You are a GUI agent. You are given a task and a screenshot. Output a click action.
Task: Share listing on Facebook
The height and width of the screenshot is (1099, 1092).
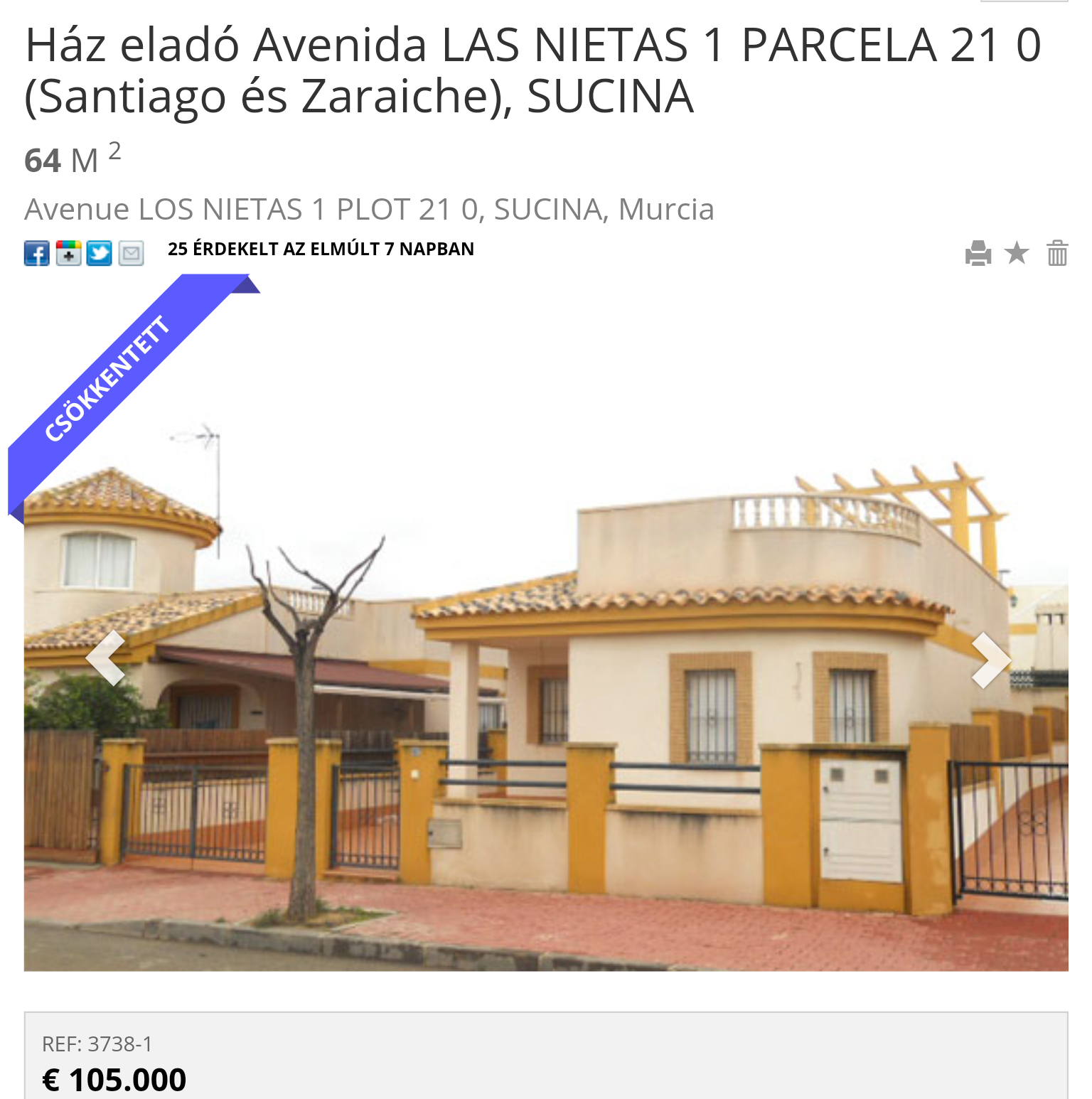[x=37, y=253]
